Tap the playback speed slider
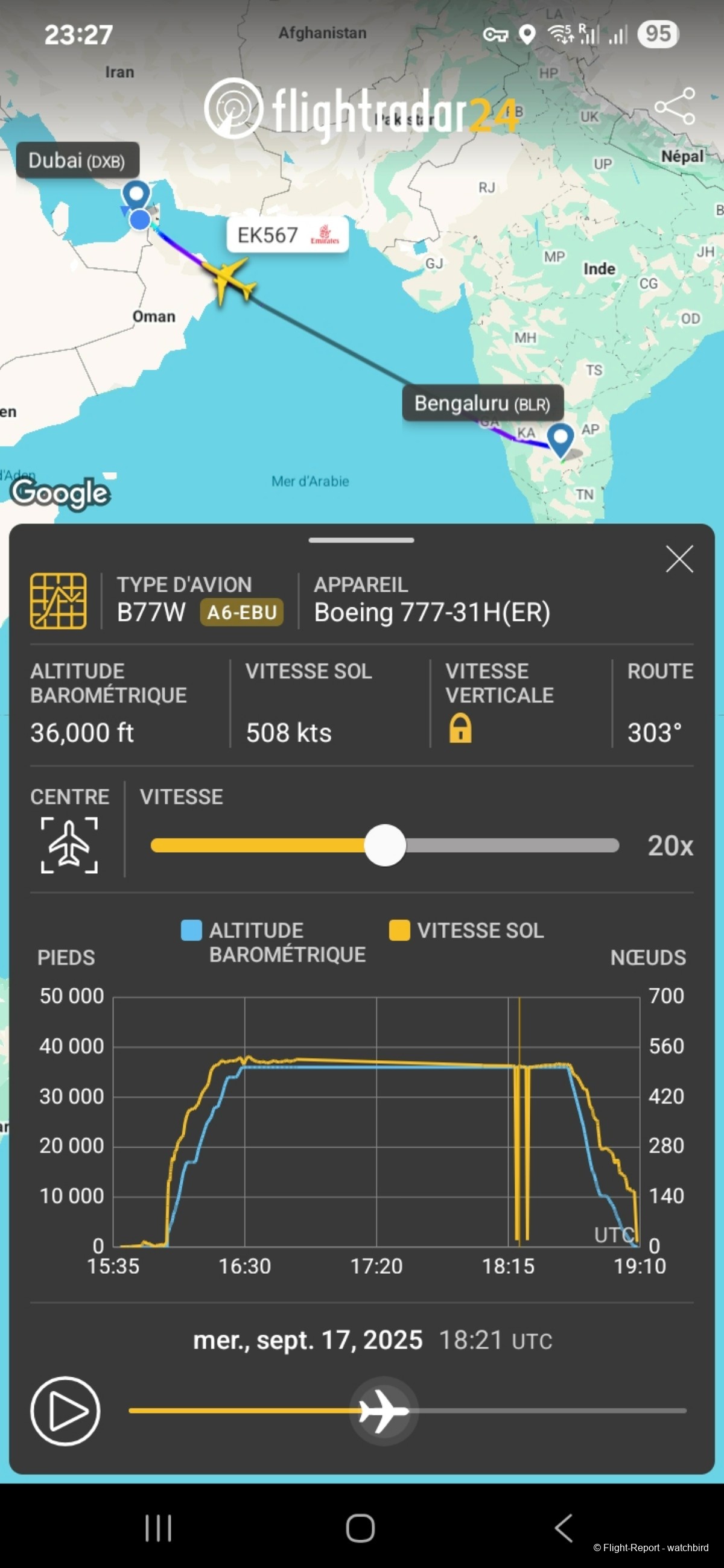Viewport: 724px width, 1568px height. [385, 845]
